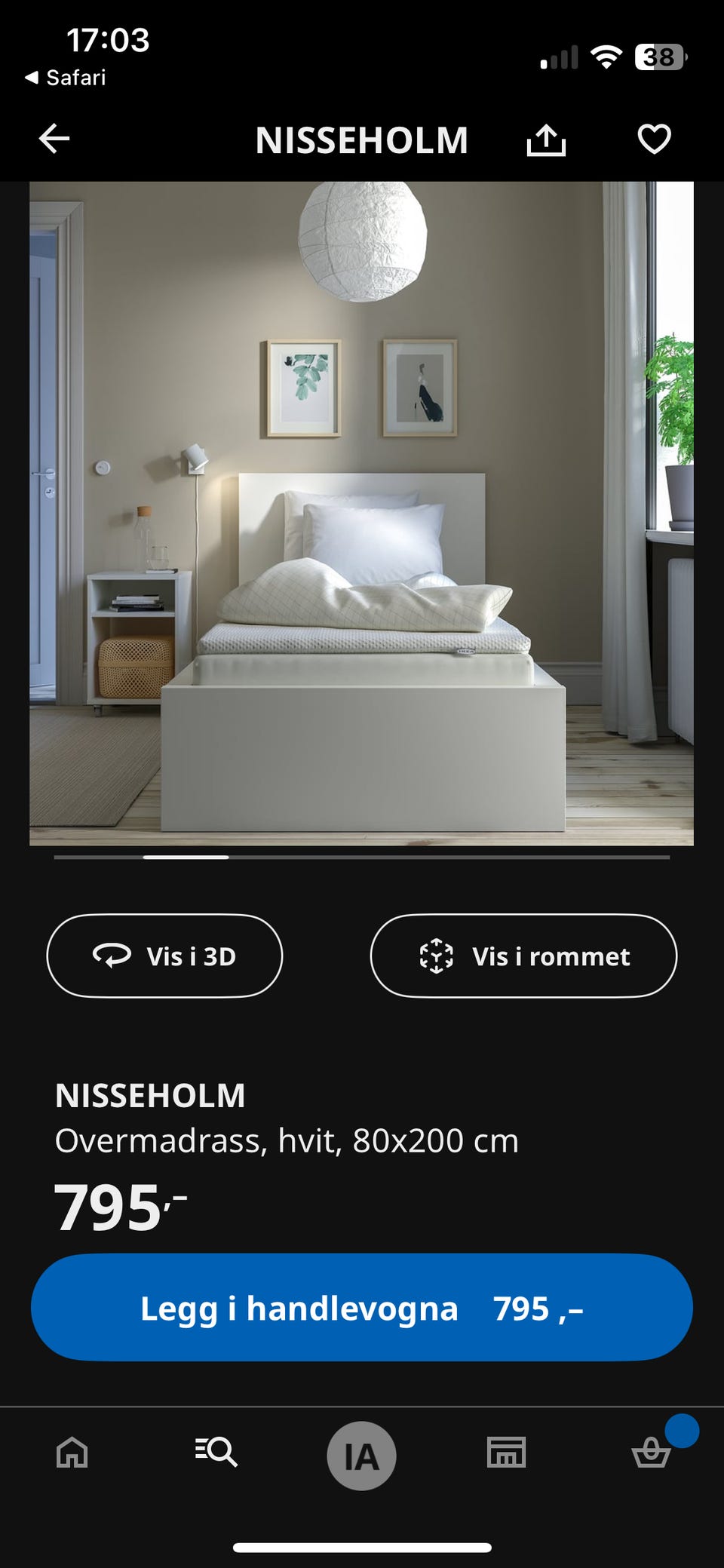Image resolution: width=724 pixels, height=1568 pixels.
Task: Tap the 3D rotate icon inside Vis i 3D
Action: coord(110,956)
